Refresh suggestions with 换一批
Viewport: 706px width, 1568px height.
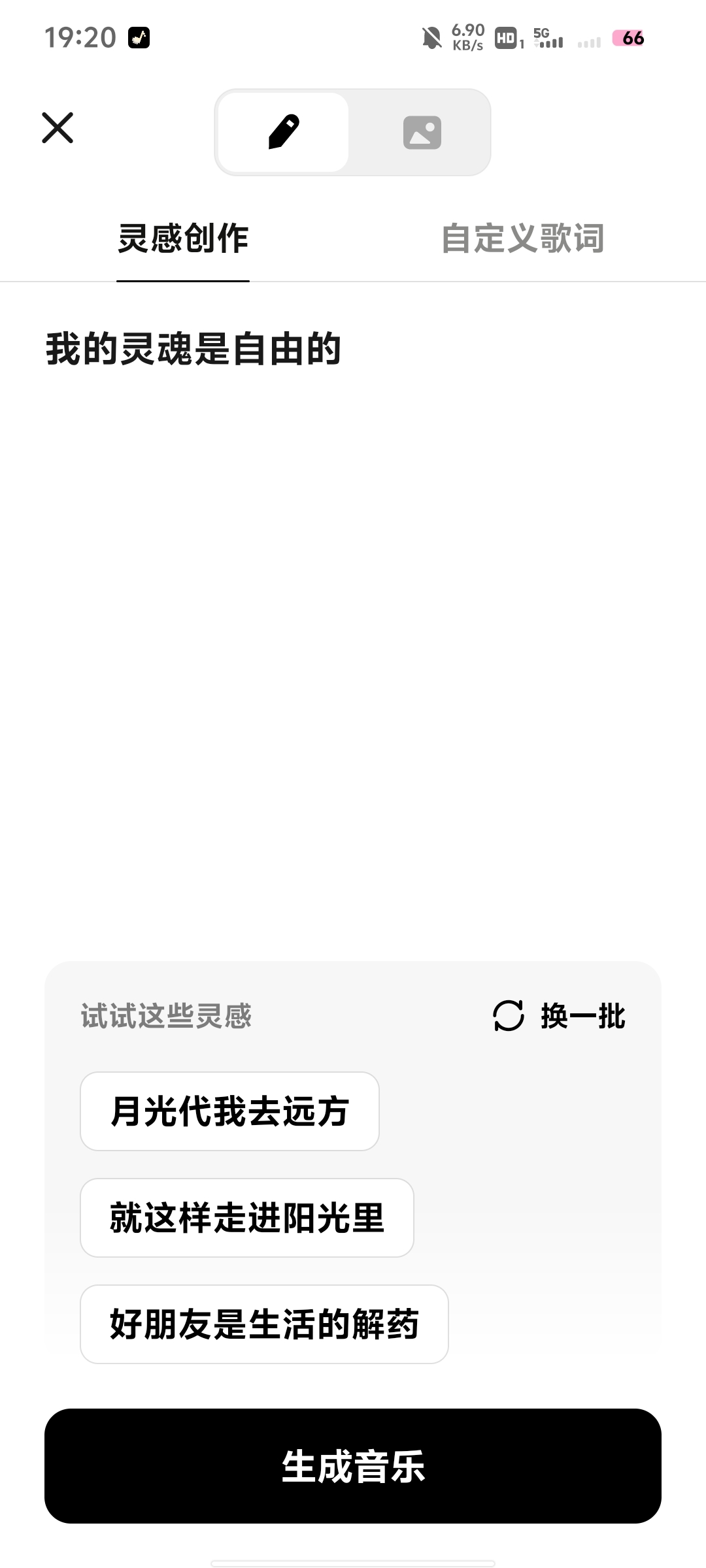560,1016
